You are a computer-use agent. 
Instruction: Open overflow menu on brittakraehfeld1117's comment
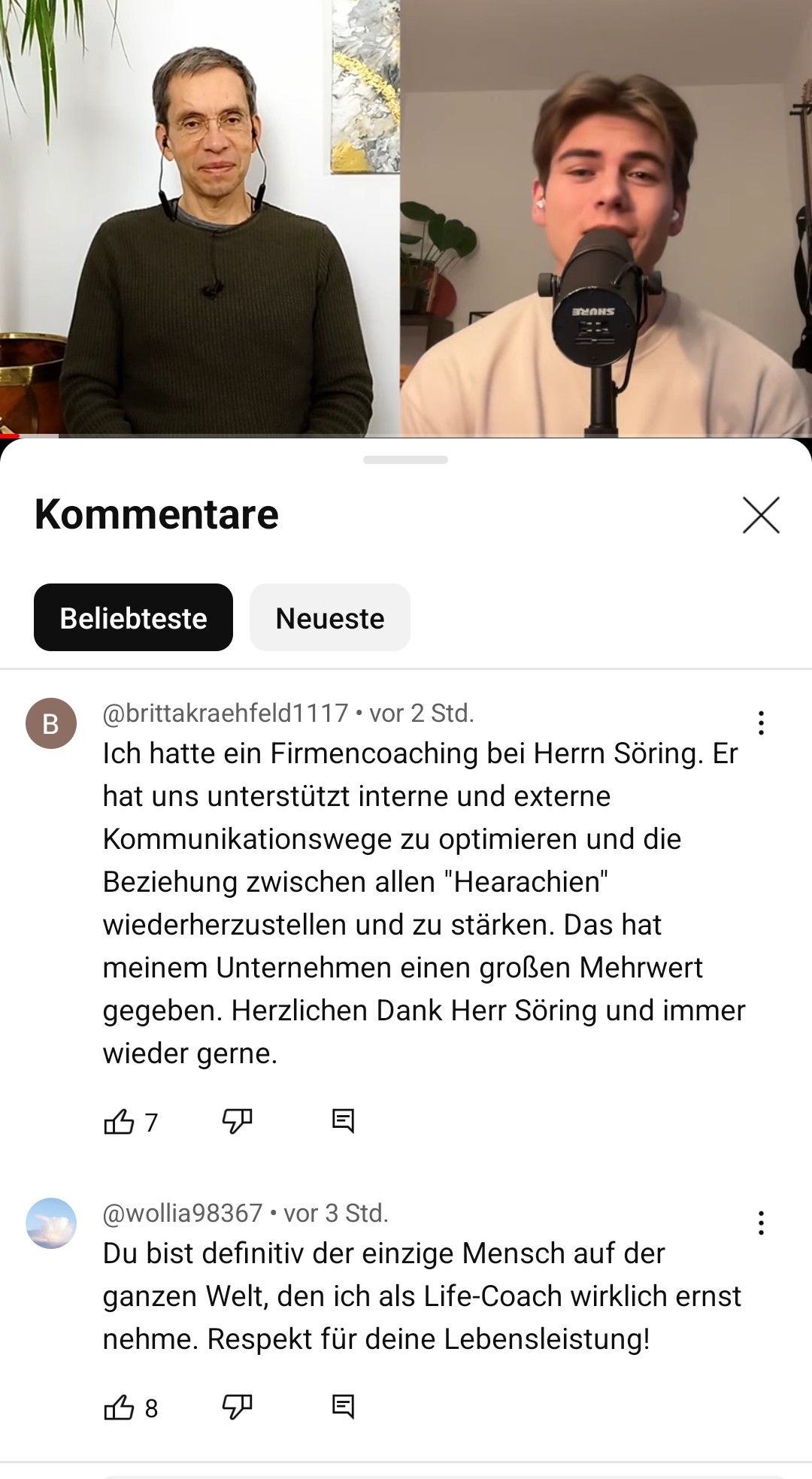(761, 723)
